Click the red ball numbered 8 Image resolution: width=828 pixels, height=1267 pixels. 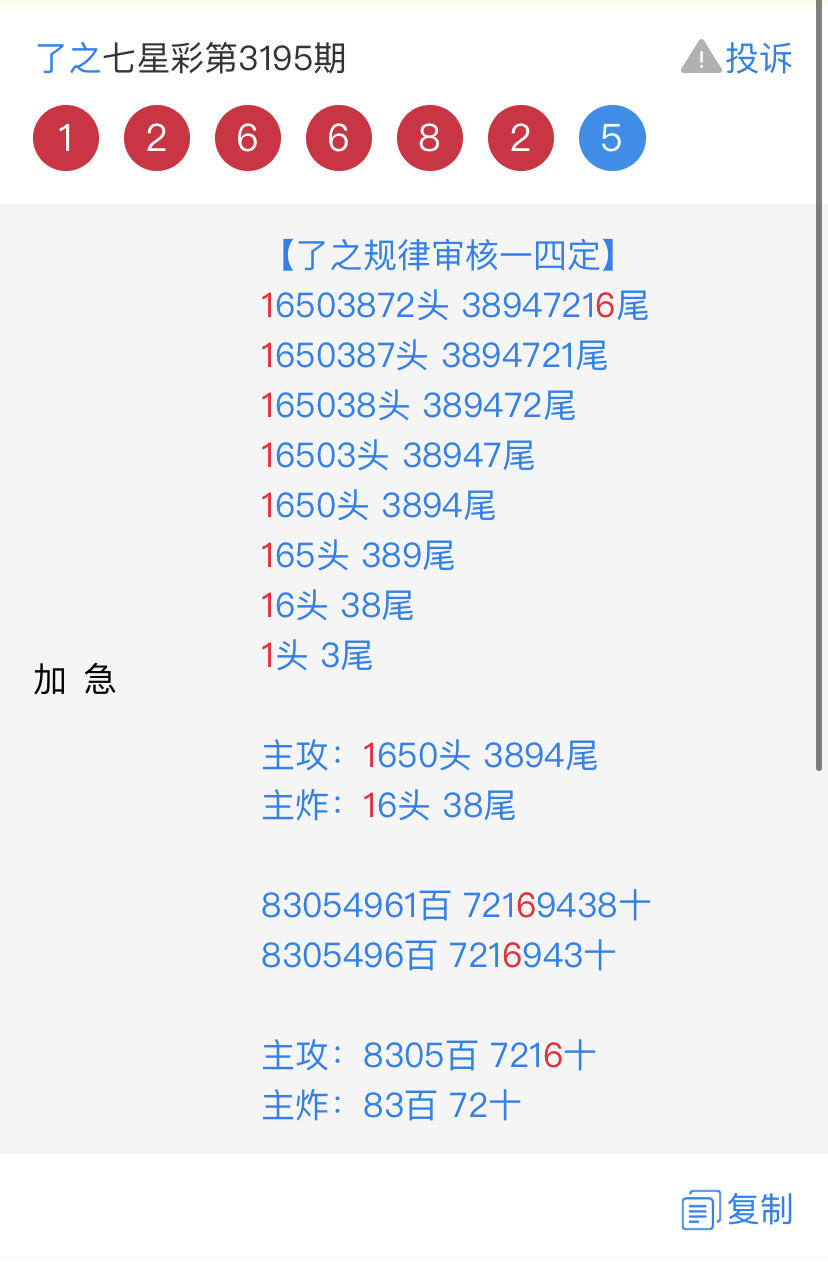coord(429,138)
